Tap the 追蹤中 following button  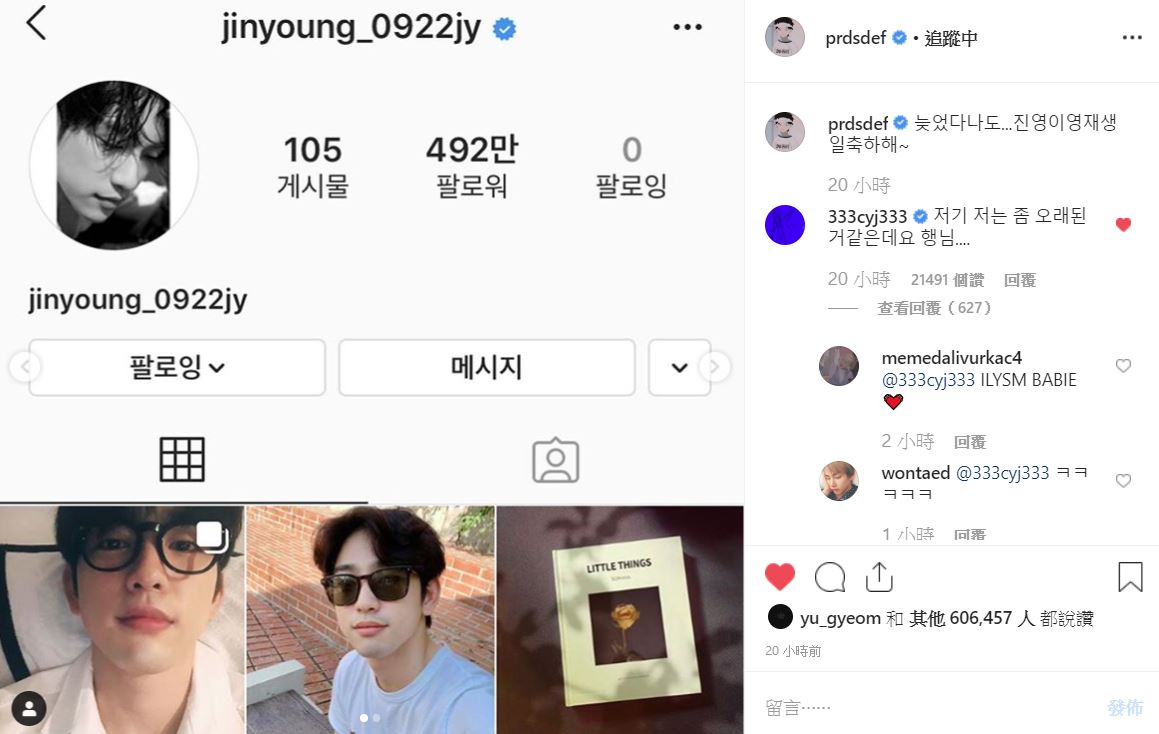point(951,39)
